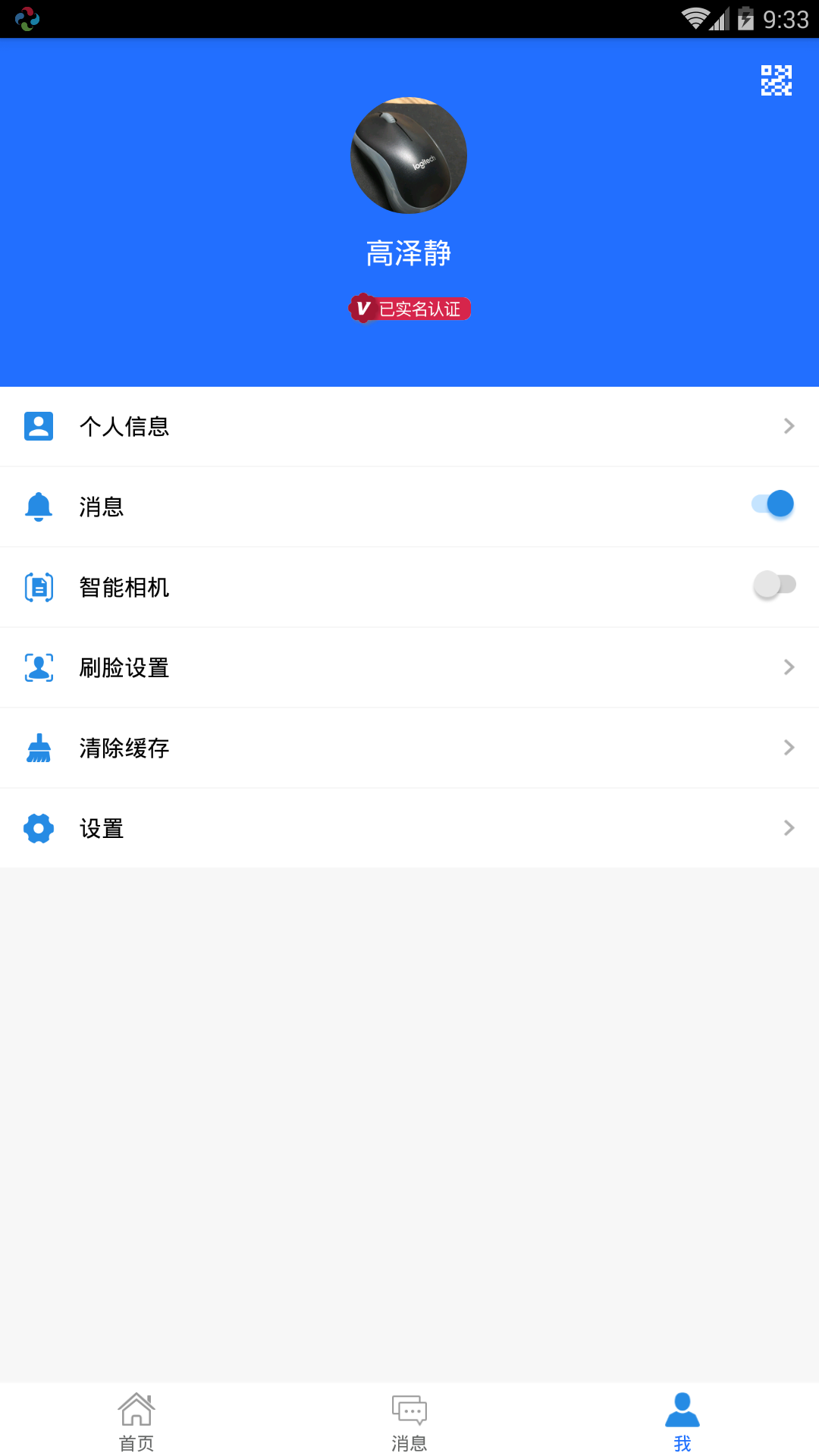
Task: Click the broom icon for 清除缓存
Action: point(38,748)
